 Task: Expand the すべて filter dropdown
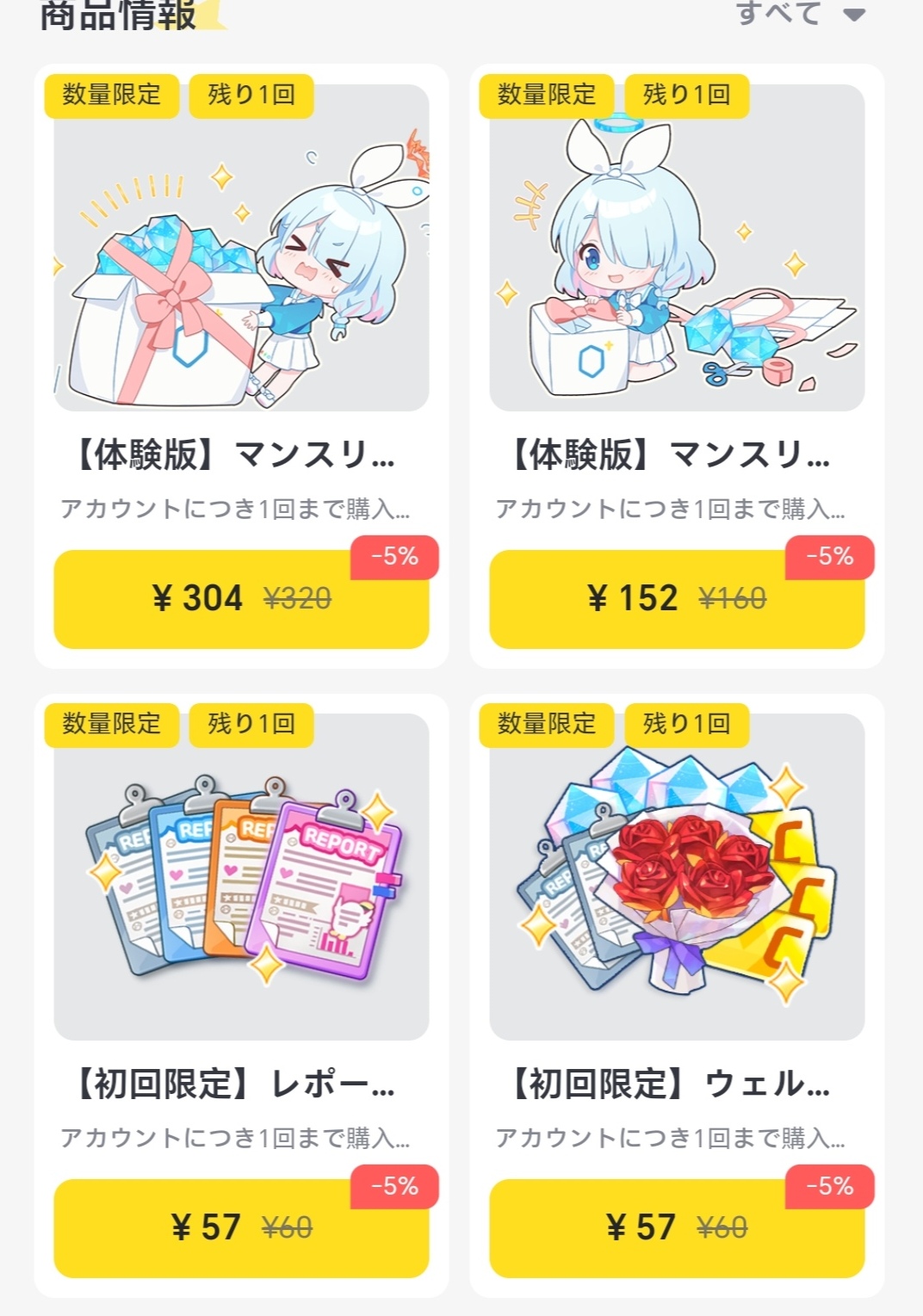[801, 14]
